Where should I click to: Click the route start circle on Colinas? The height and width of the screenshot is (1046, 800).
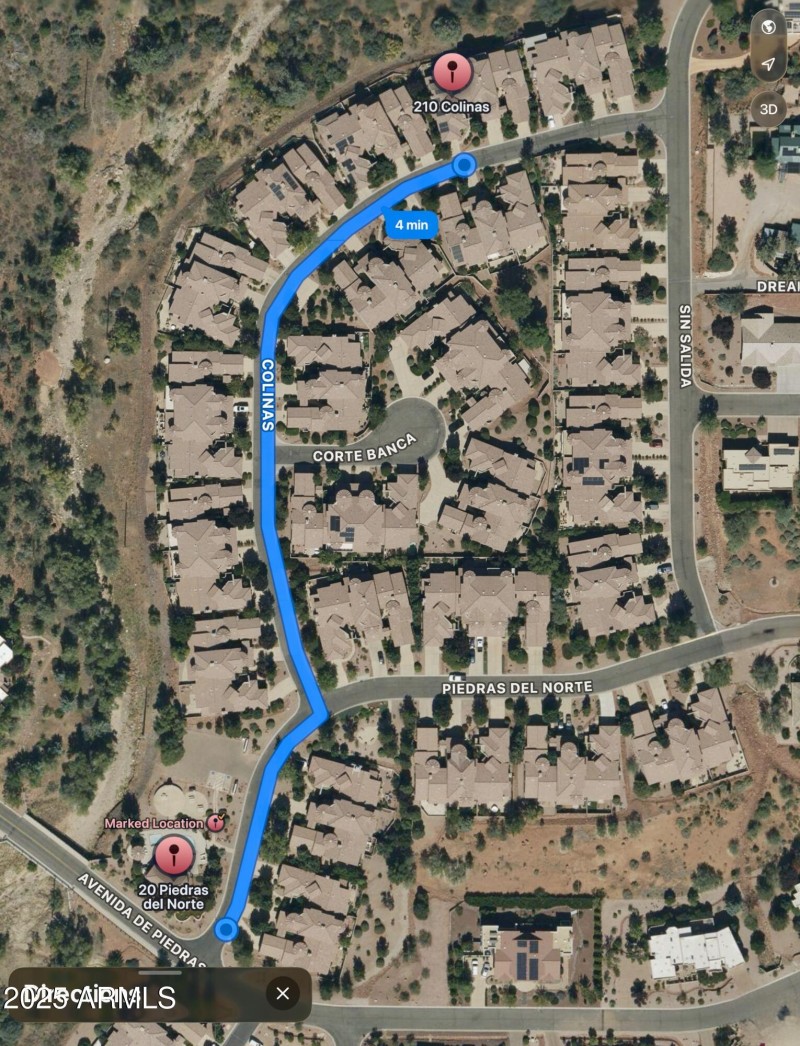click(464, 165)
